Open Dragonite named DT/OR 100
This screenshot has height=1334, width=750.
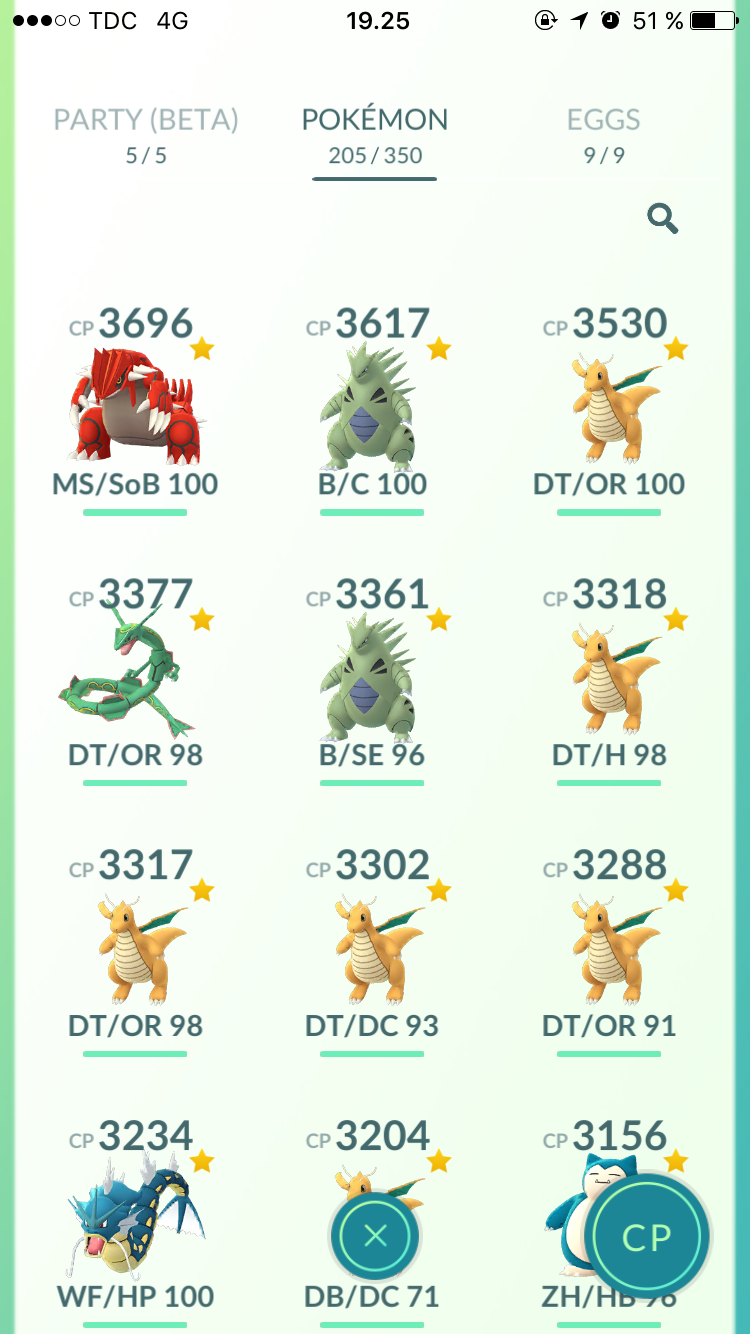609,410
